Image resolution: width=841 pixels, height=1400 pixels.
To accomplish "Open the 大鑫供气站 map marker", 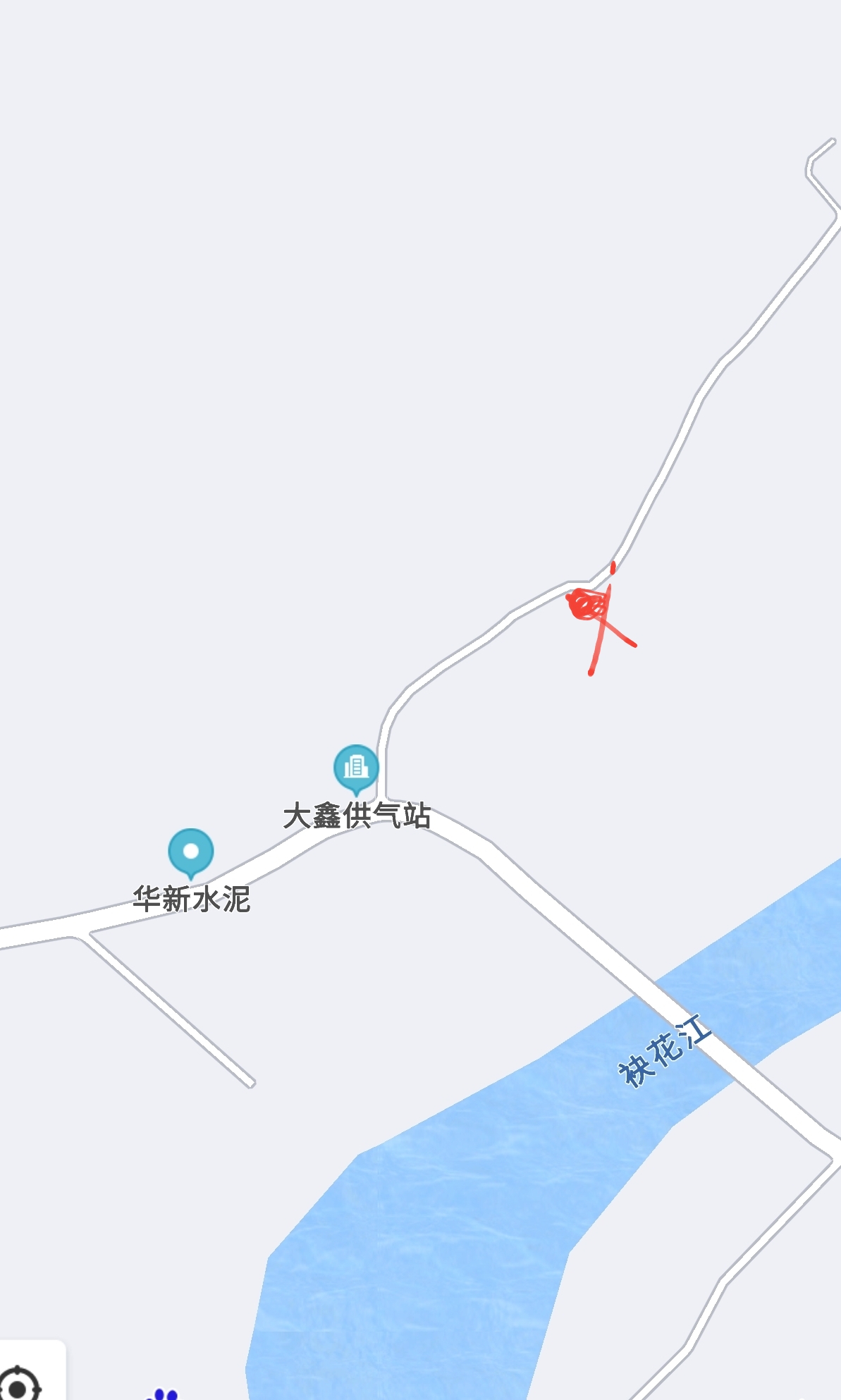I will [x=356, y=768].
